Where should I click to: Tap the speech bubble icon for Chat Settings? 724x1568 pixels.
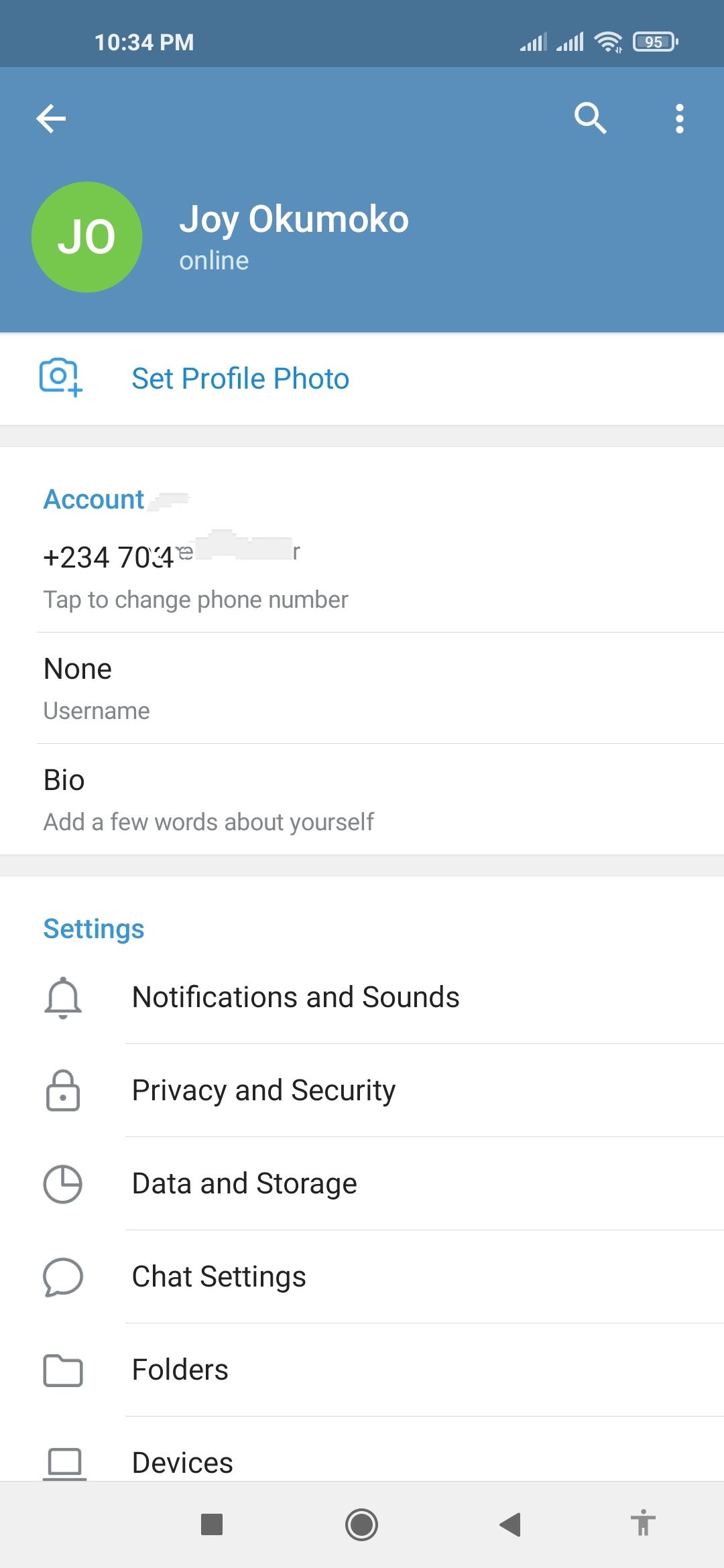tap(62, 1277)
